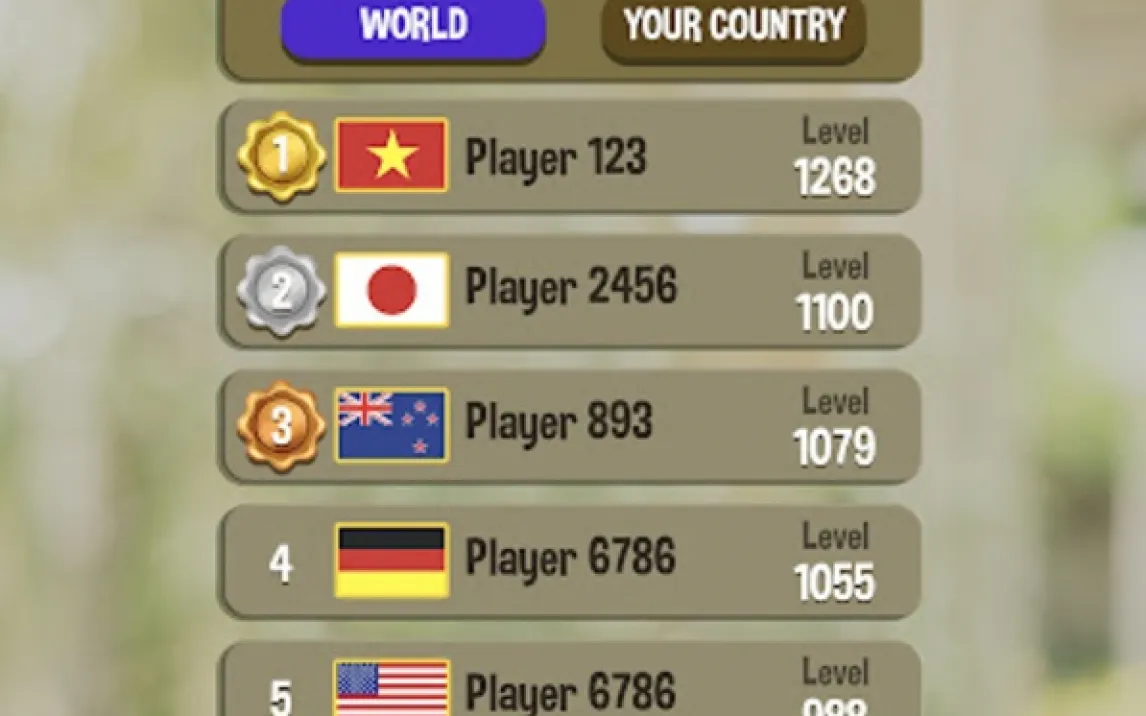Select the Your Country tab

click(x=733, y=27)
